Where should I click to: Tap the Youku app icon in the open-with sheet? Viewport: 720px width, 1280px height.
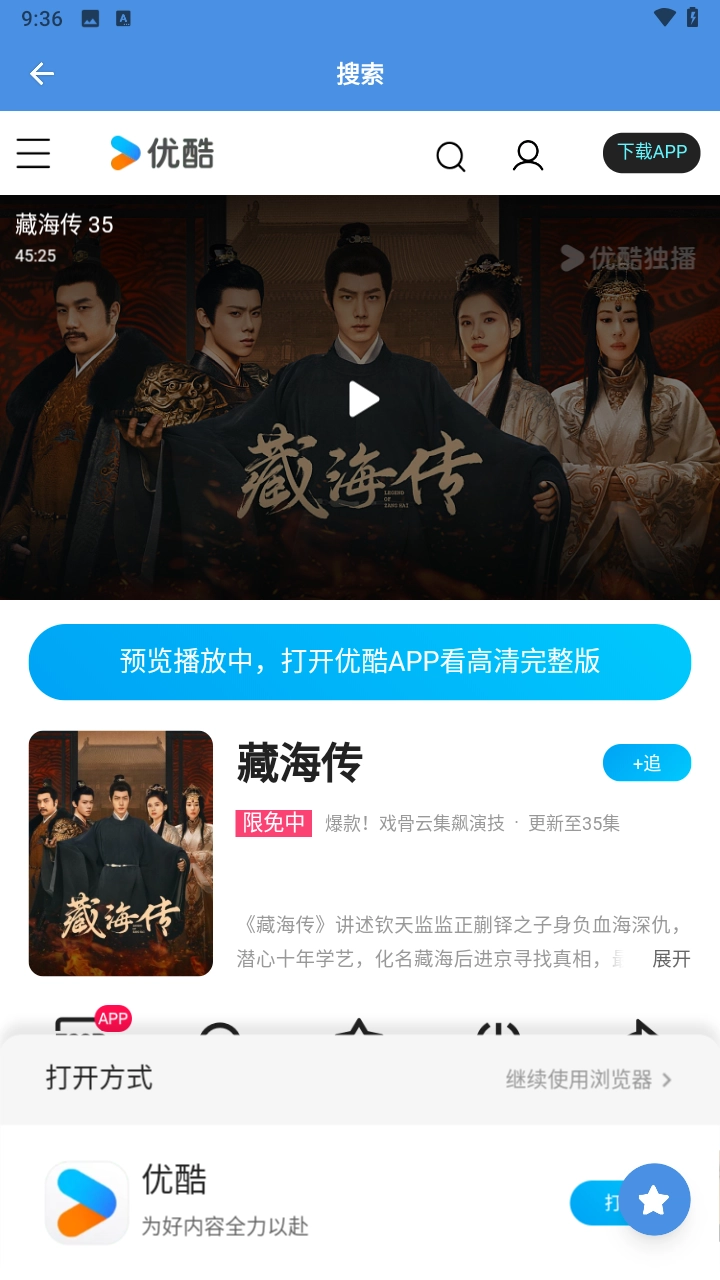tap(87, 1202)
